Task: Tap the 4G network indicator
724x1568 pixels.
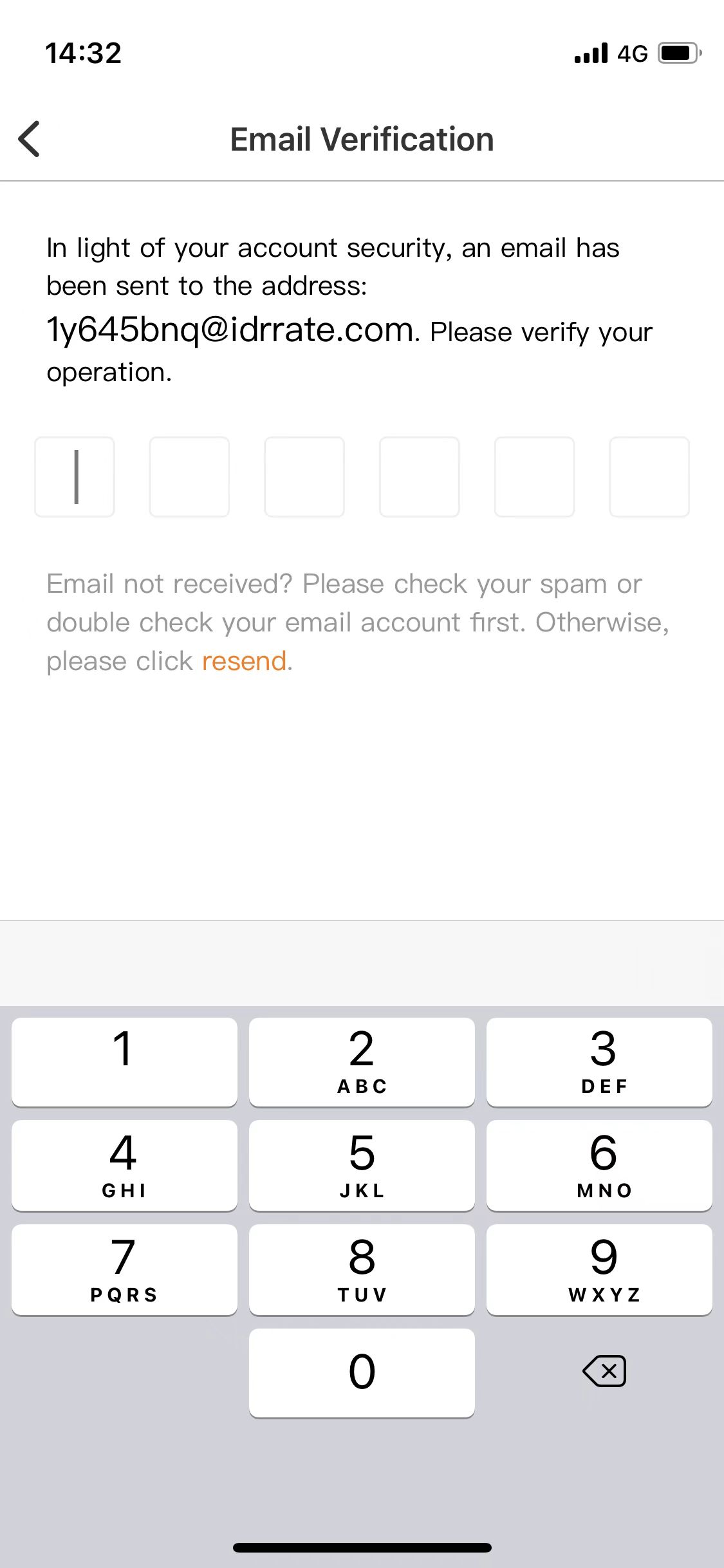Action: pyautogui.click(x=631, y=53)
